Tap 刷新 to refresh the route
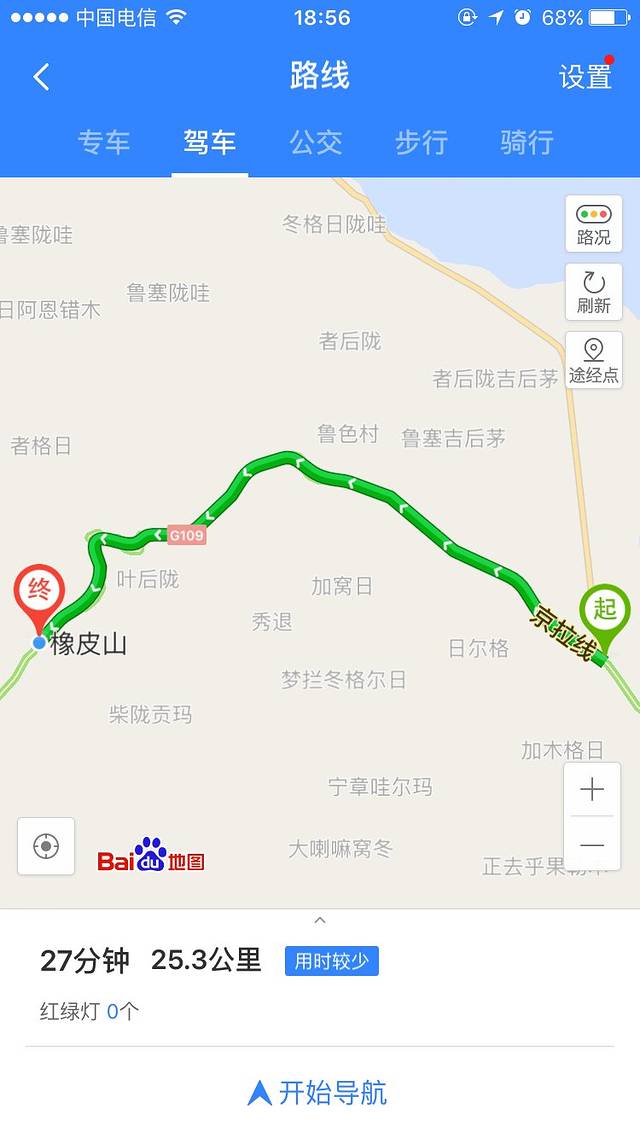640x1138 pixels. [593, 292]
